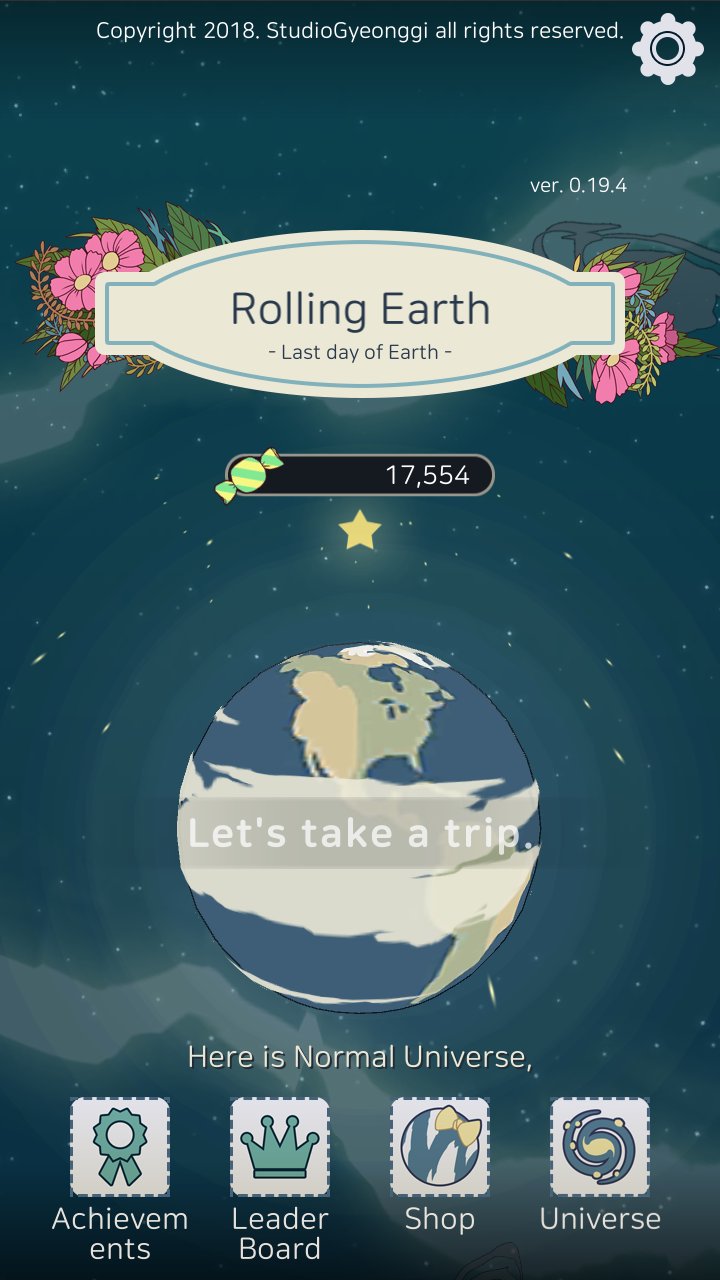Click the version 0.19.4 label
720x1280 pixels.
577,184
